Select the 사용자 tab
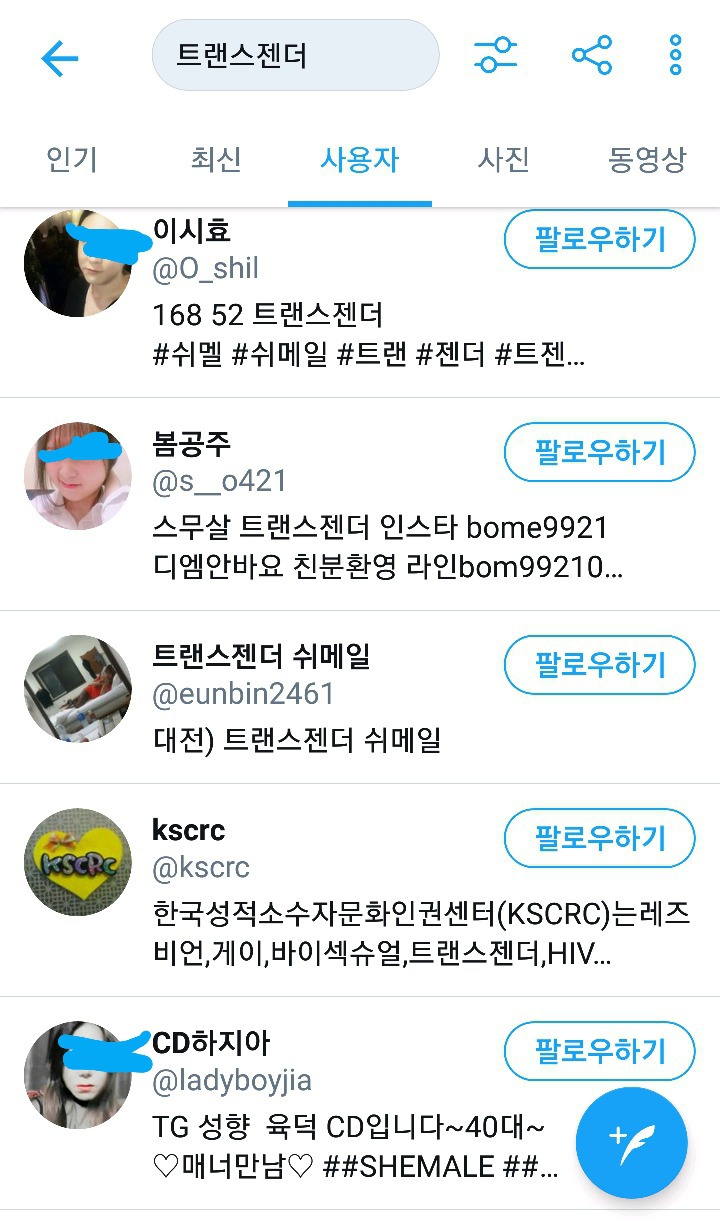Screen dimensions: 720x1230 [x=360, y=160]
